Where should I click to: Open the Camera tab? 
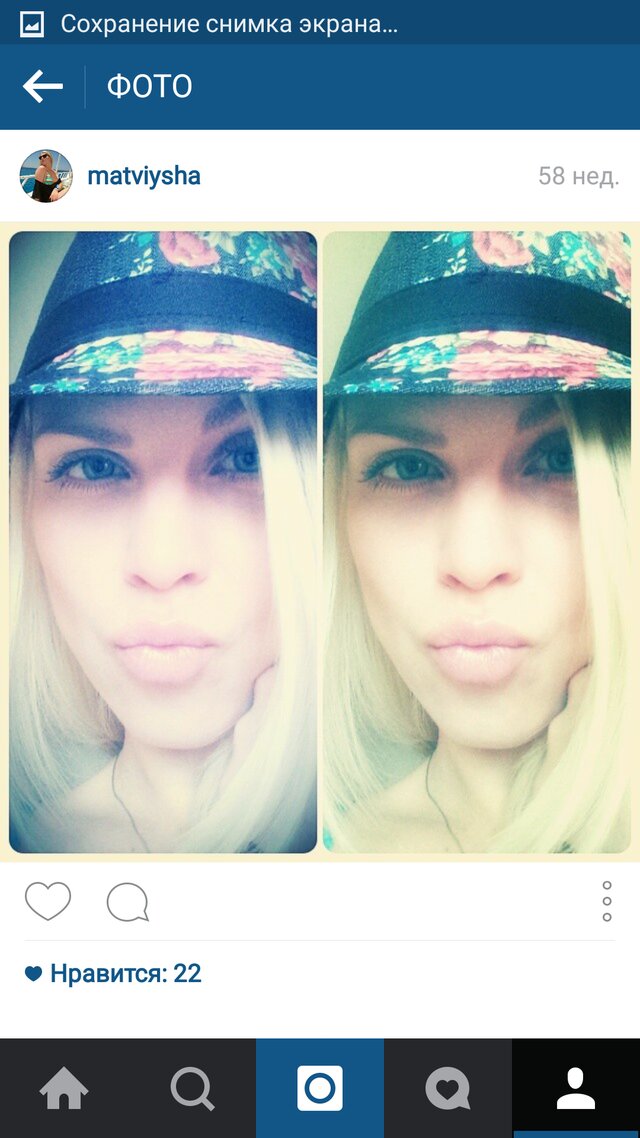320,1088
